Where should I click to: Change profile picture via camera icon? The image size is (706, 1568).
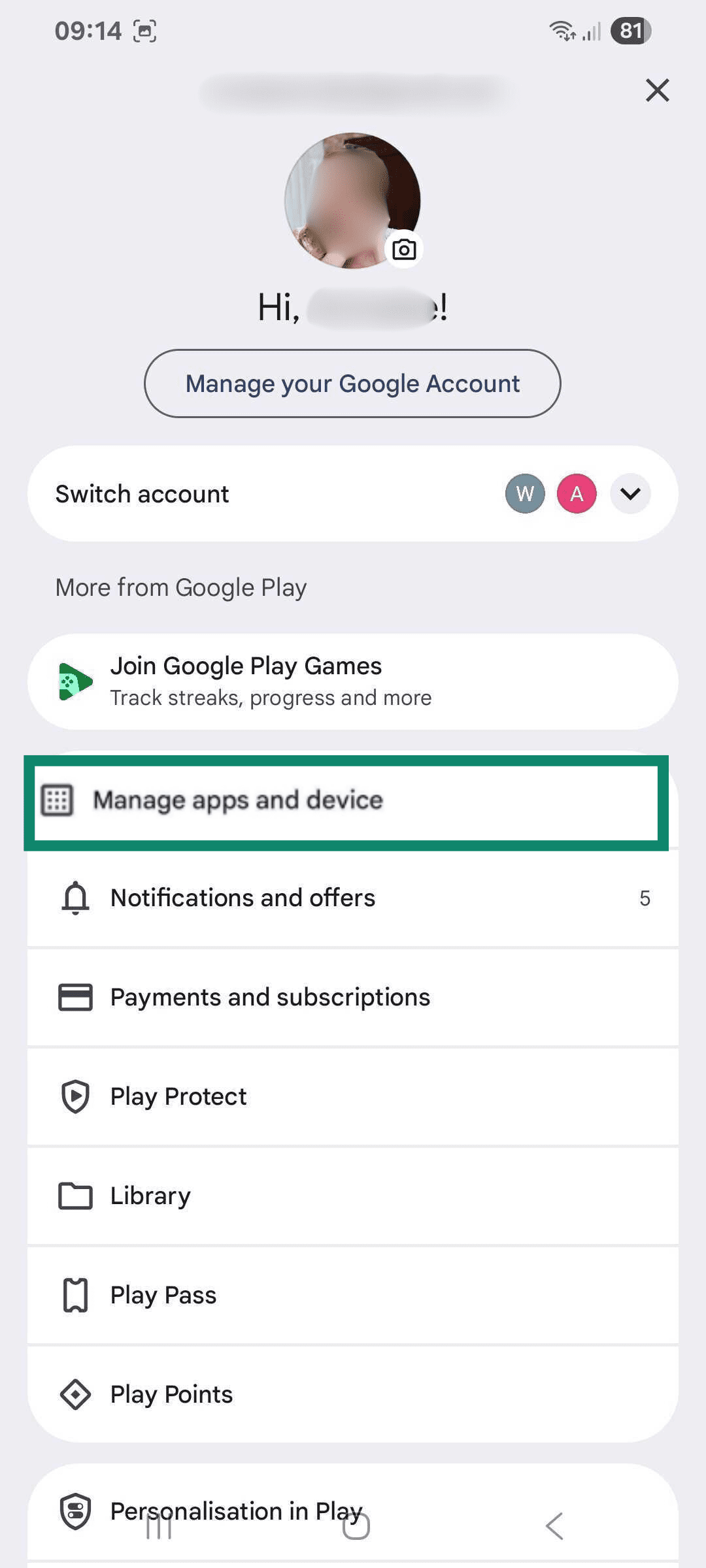click(404, 250)
